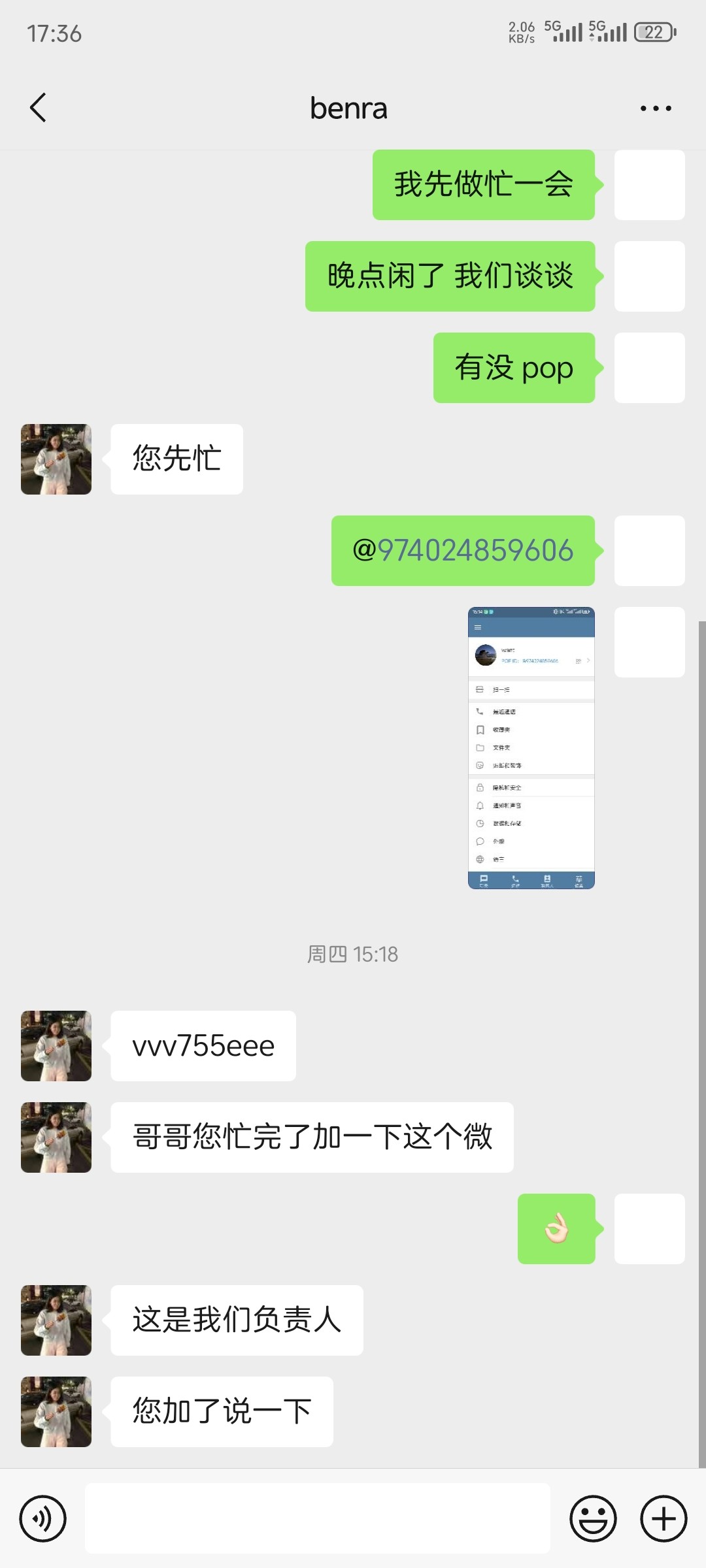Switch to voice message input
The height and width of the screenshot is (1568, 706).
[x=43, y=1518]
